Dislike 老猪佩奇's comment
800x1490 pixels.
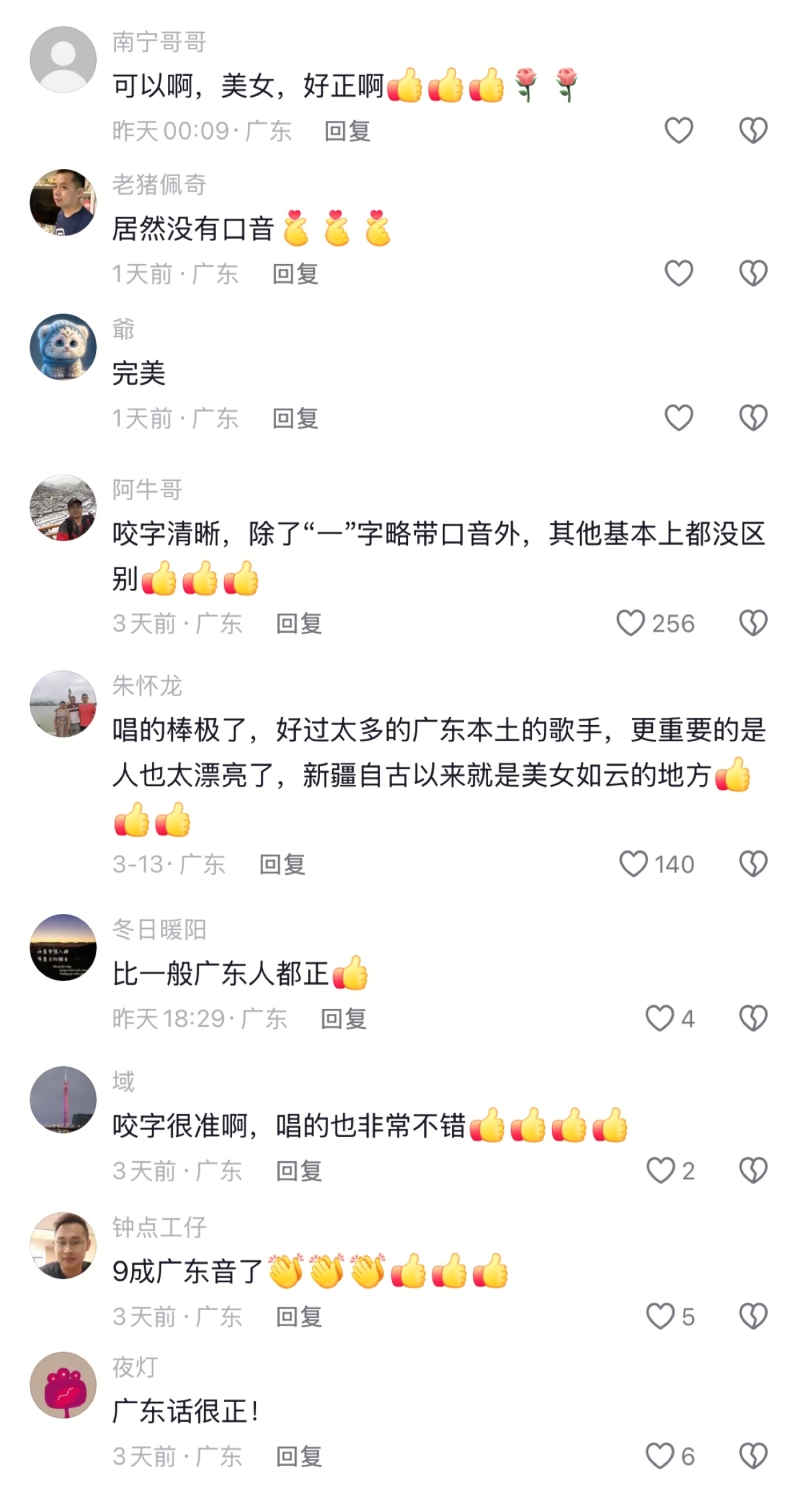(753, 273)
